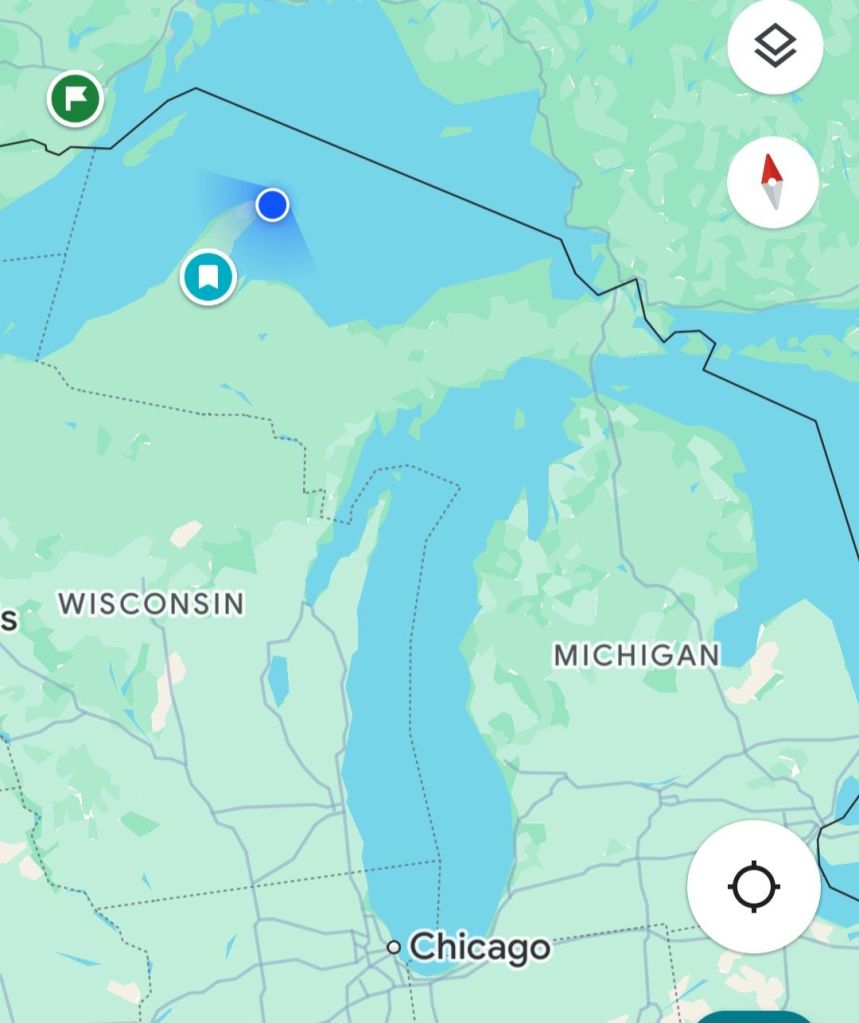Viewport: 859px width, 1023px height.
Task: Select the Chicago city label
Action: pos(478,946)
